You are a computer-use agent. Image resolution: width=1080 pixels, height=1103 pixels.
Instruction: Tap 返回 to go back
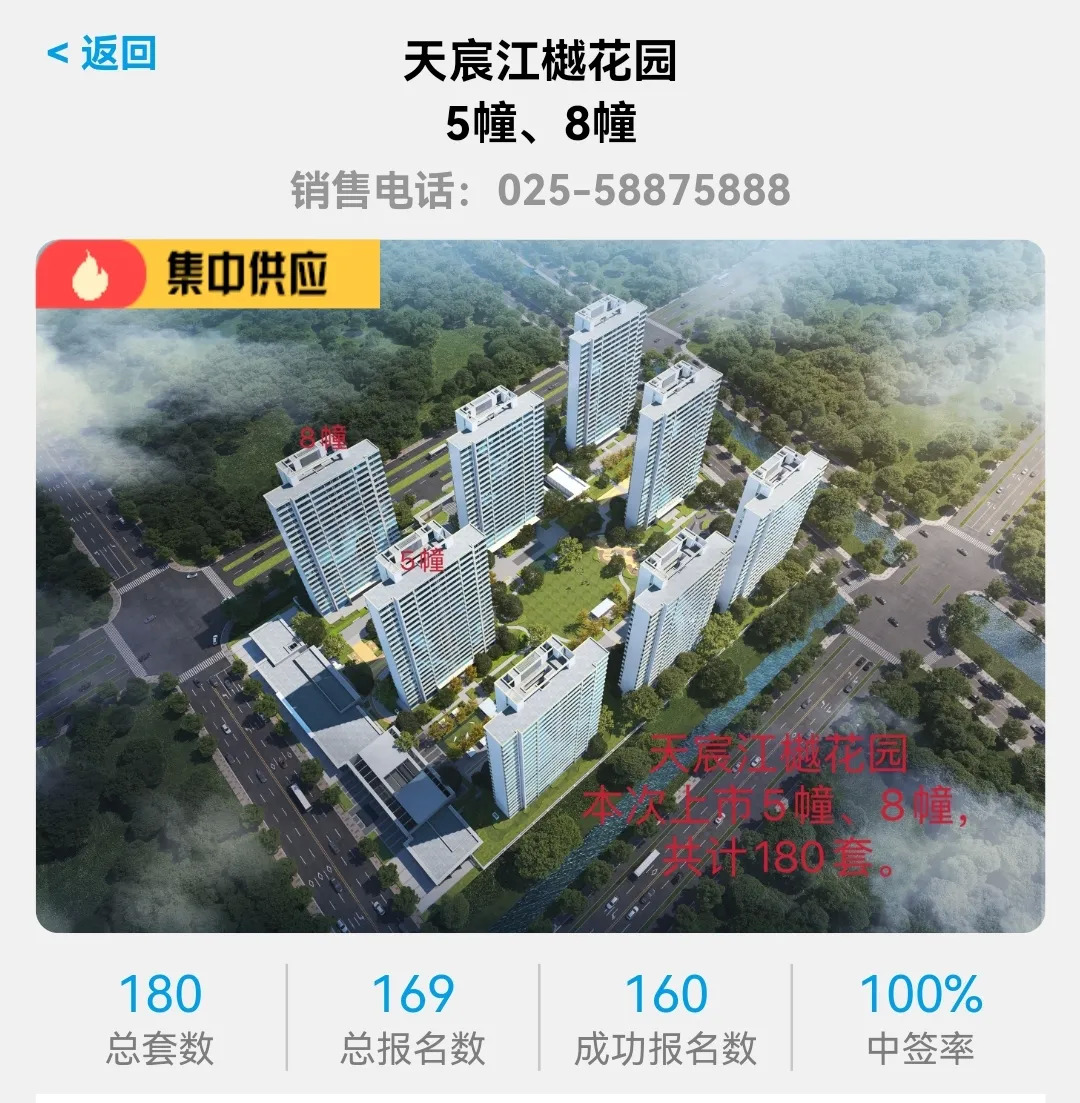click(102, 53)
